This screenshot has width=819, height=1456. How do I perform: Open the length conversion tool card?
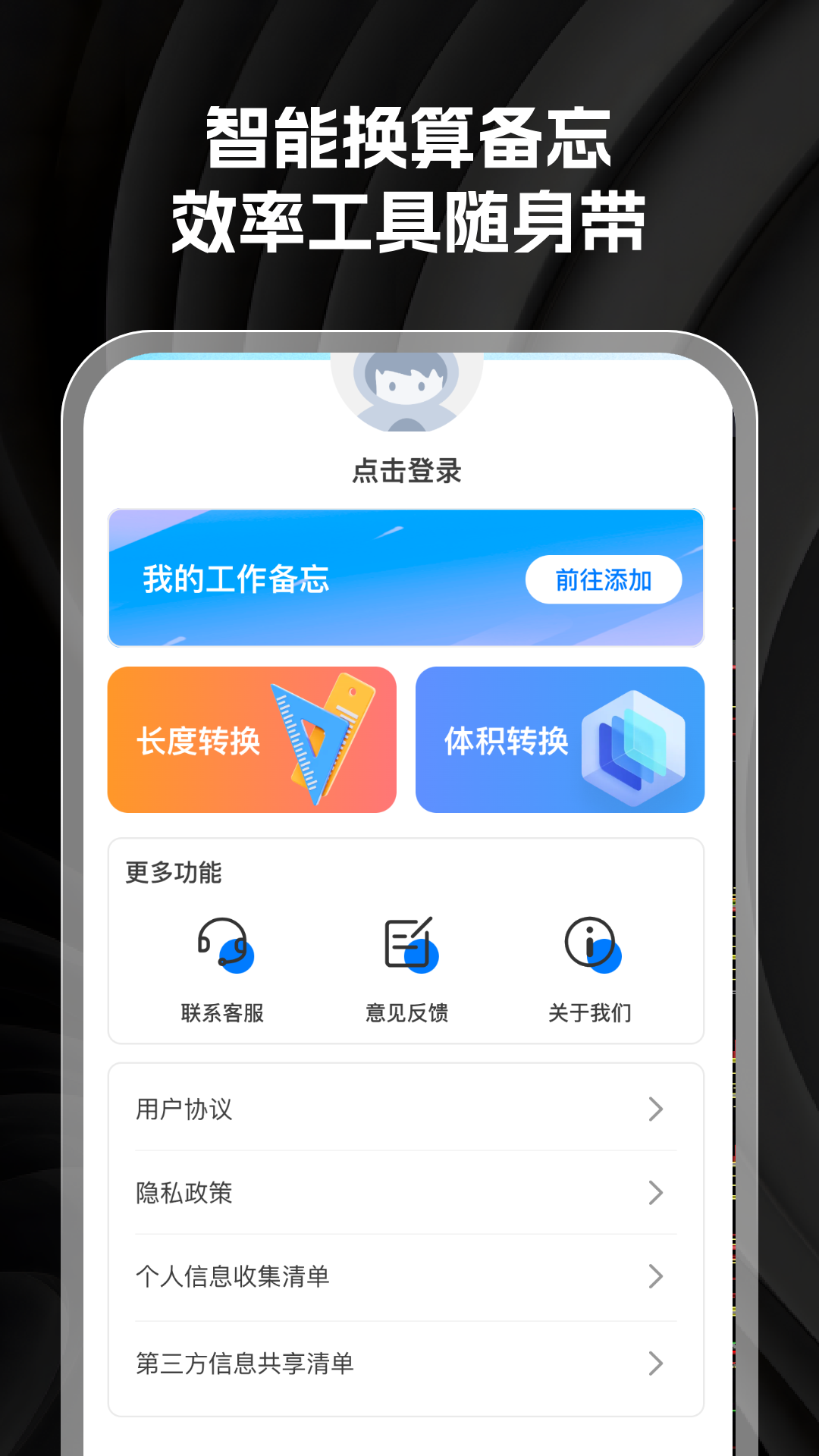(x=250, y=739)
